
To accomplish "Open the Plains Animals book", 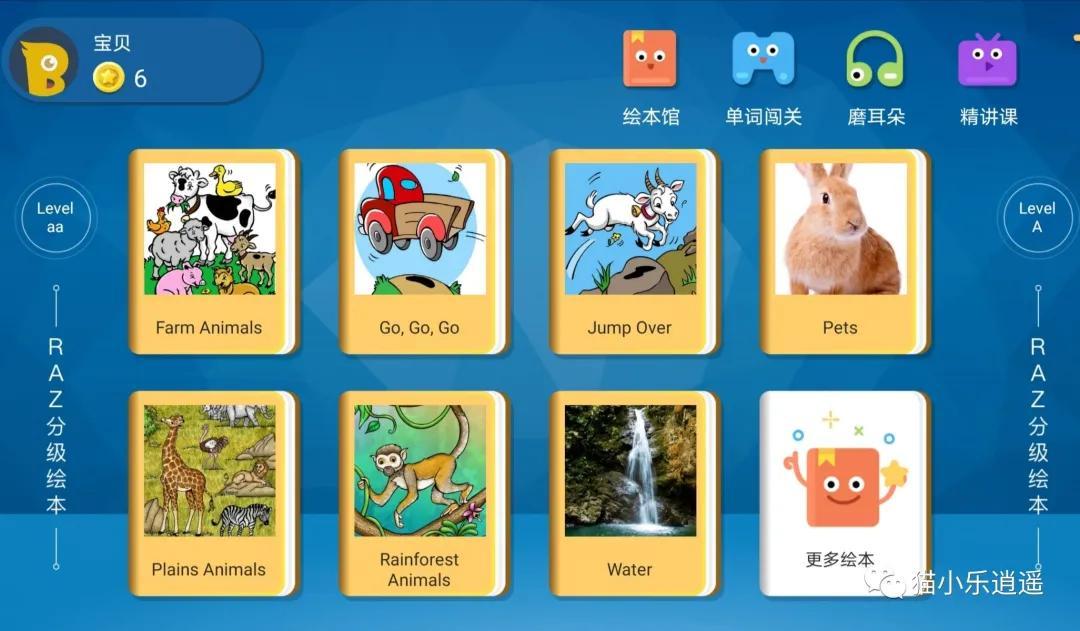I will [210, 492].
